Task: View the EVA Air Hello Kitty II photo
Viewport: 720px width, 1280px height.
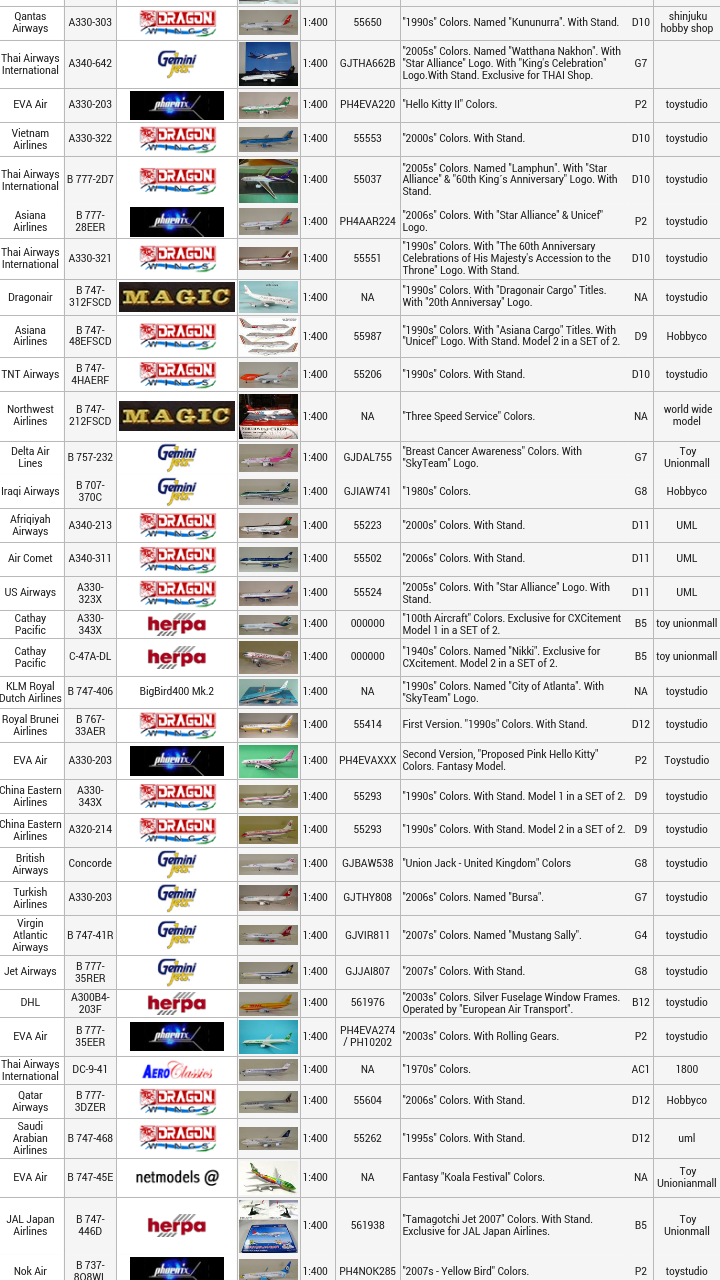Action: tap(268, 105)
